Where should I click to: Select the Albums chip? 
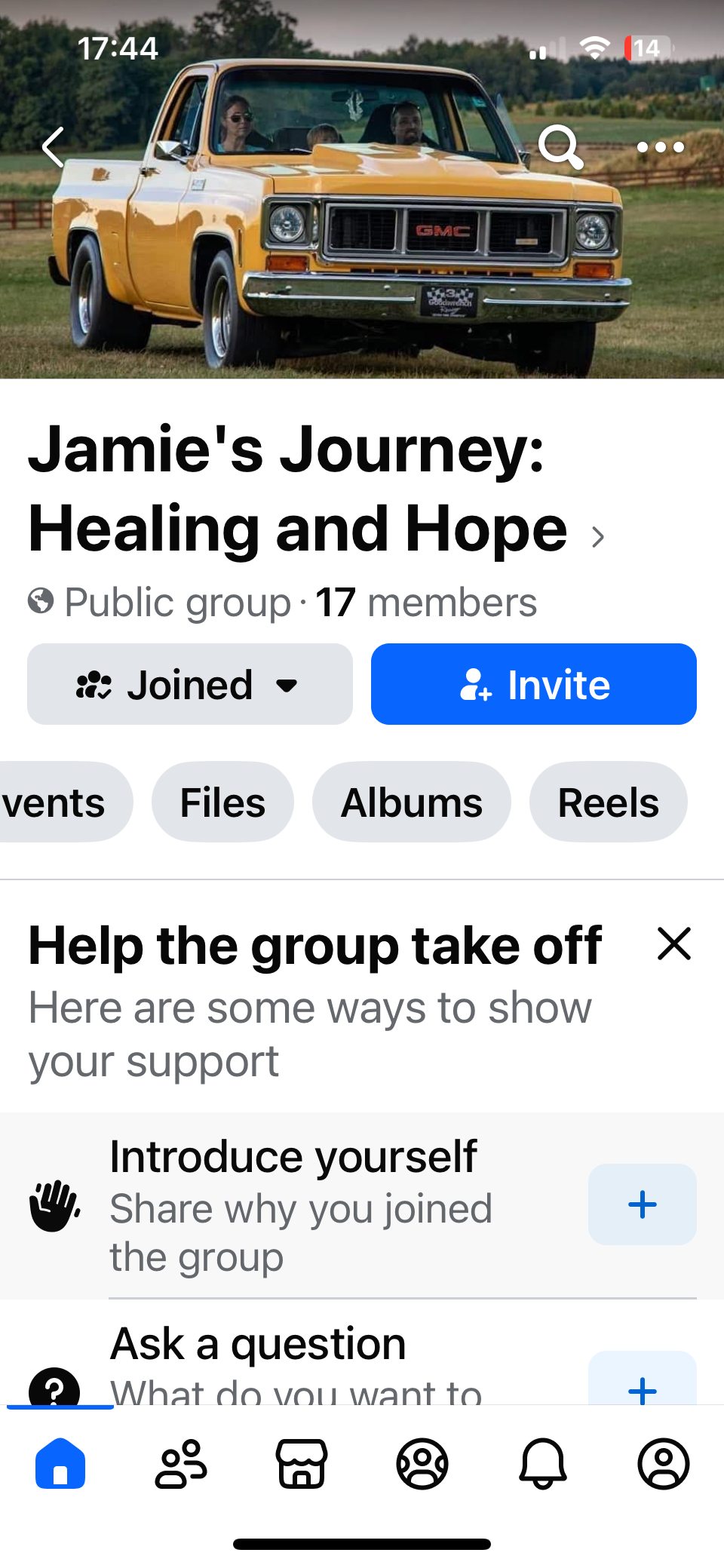coord(412,802)
